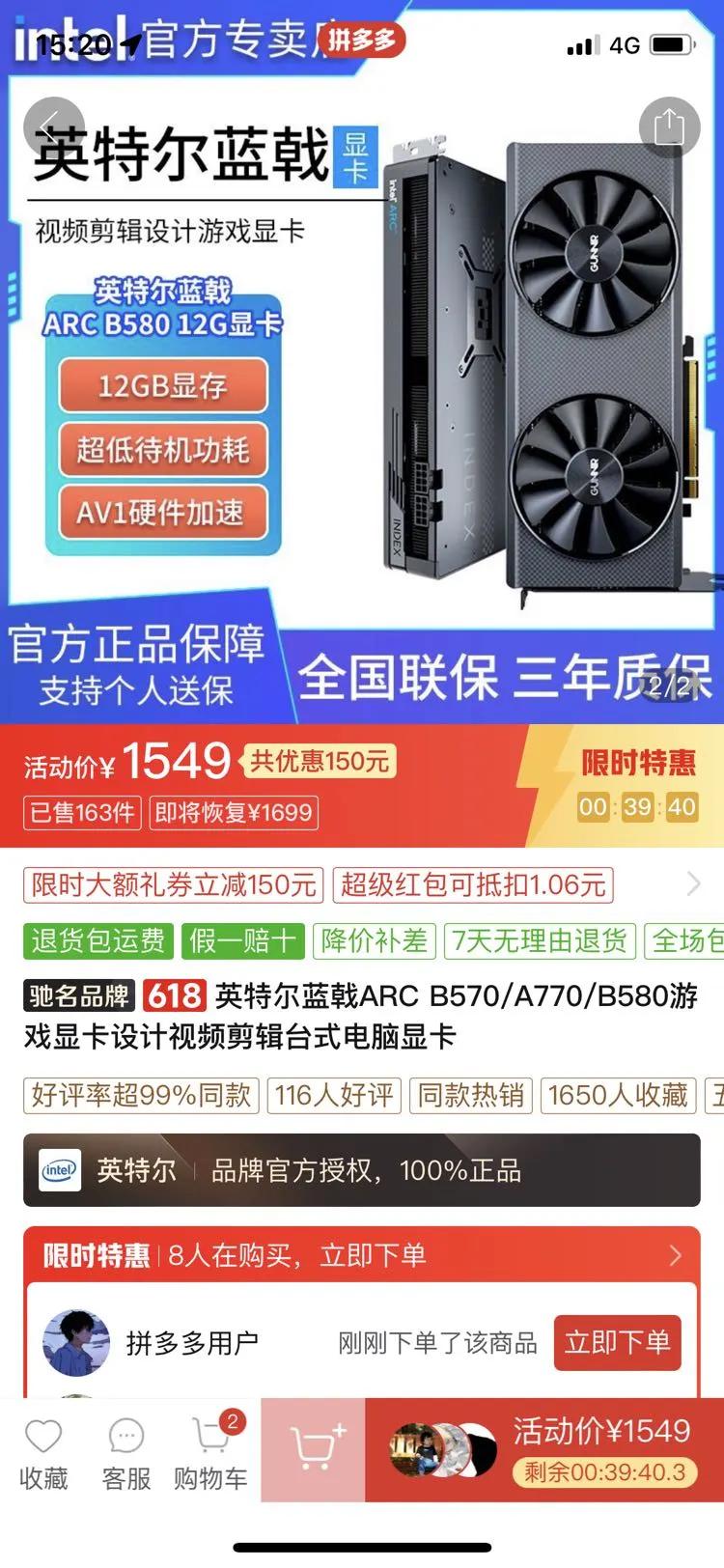The image size is (724, 1568).
Task: Tap 立即下单 next to 拼多多用户
Action: tap(618, 1342)
